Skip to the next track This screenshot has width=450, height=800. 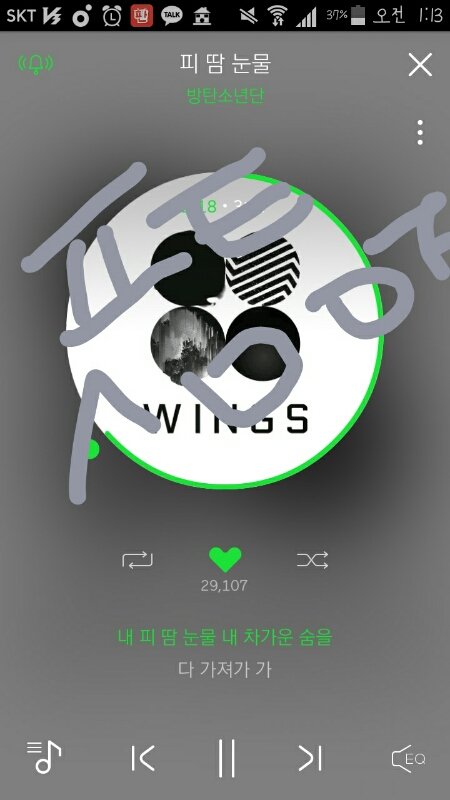tap(310, 758)
